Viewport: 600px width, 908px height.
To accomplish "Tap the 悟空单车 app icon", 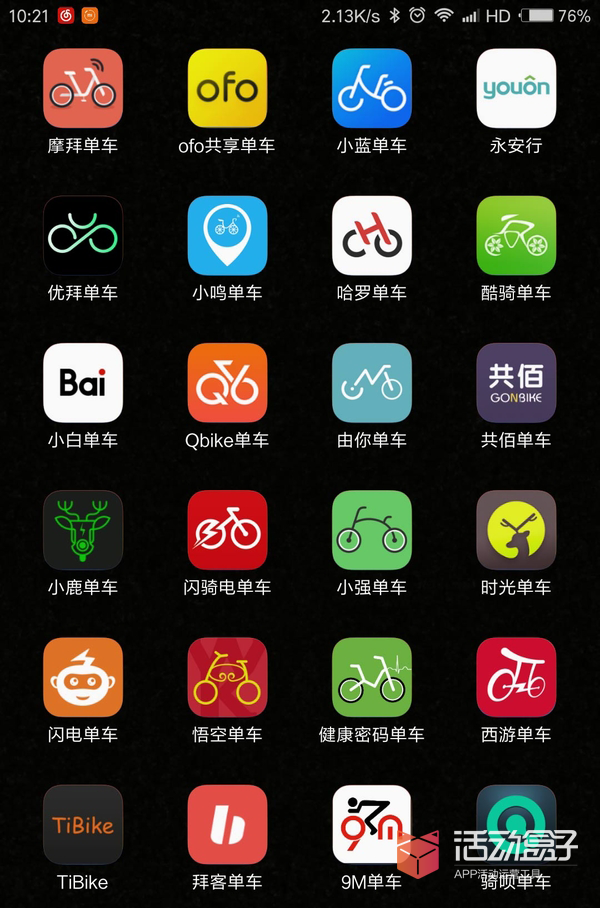I will [227, 677].
